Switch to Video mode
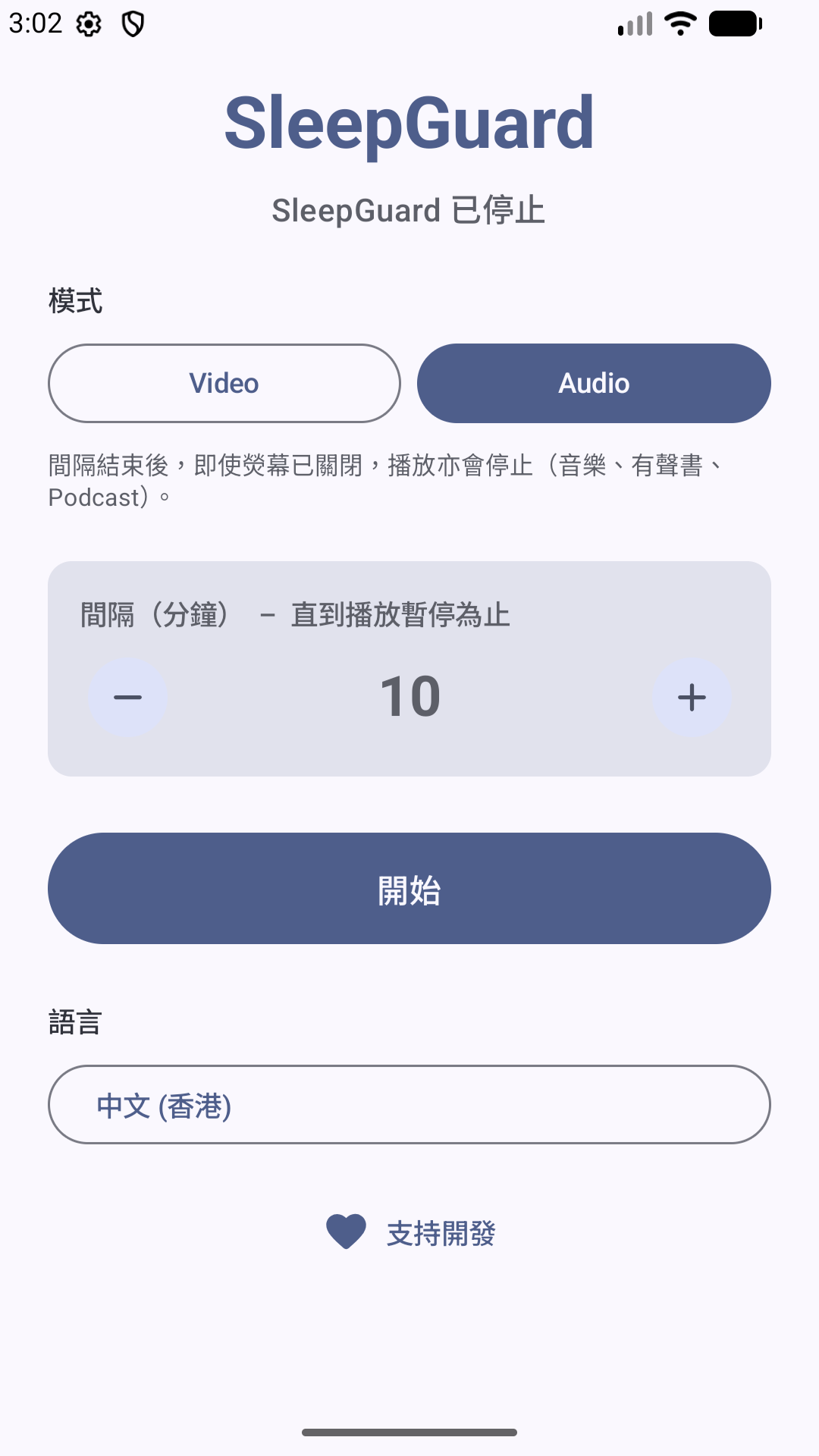The image size is (819, 1456). (224, 383)
